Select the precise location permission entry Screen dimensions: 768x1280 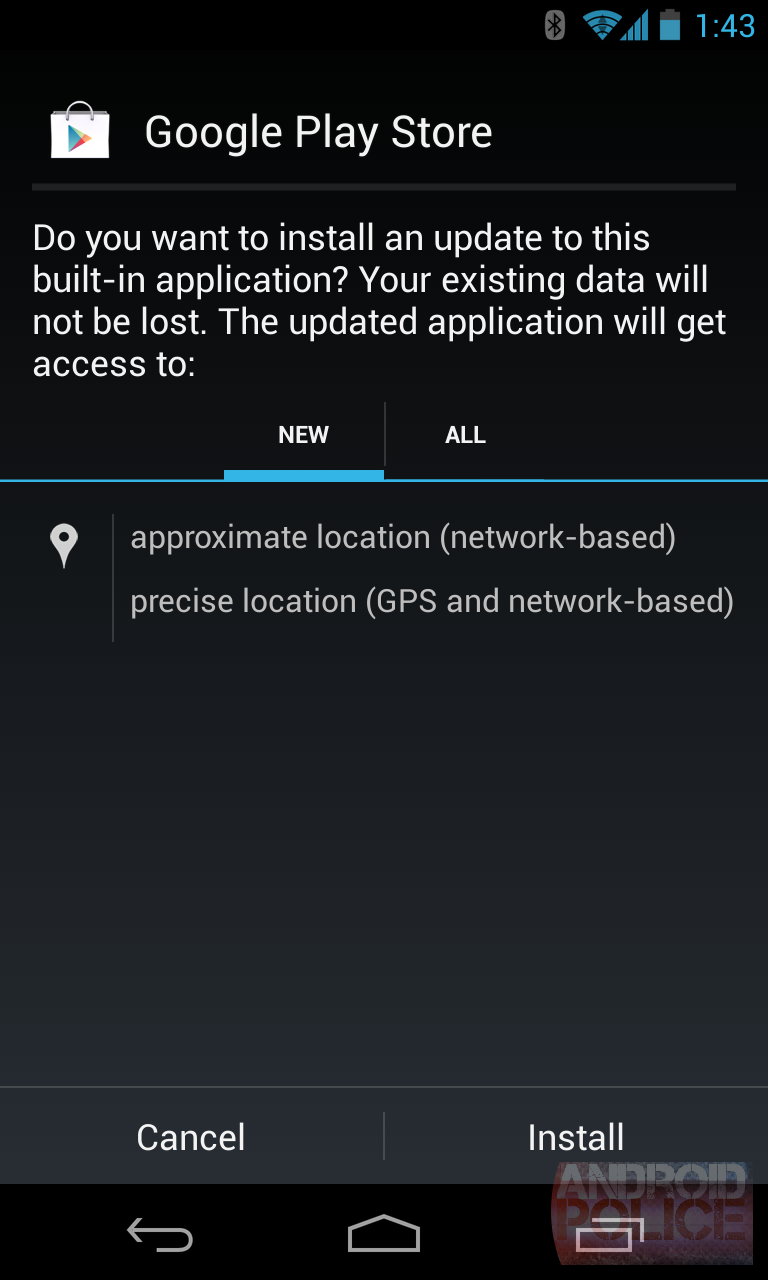[x=431, y=601]
